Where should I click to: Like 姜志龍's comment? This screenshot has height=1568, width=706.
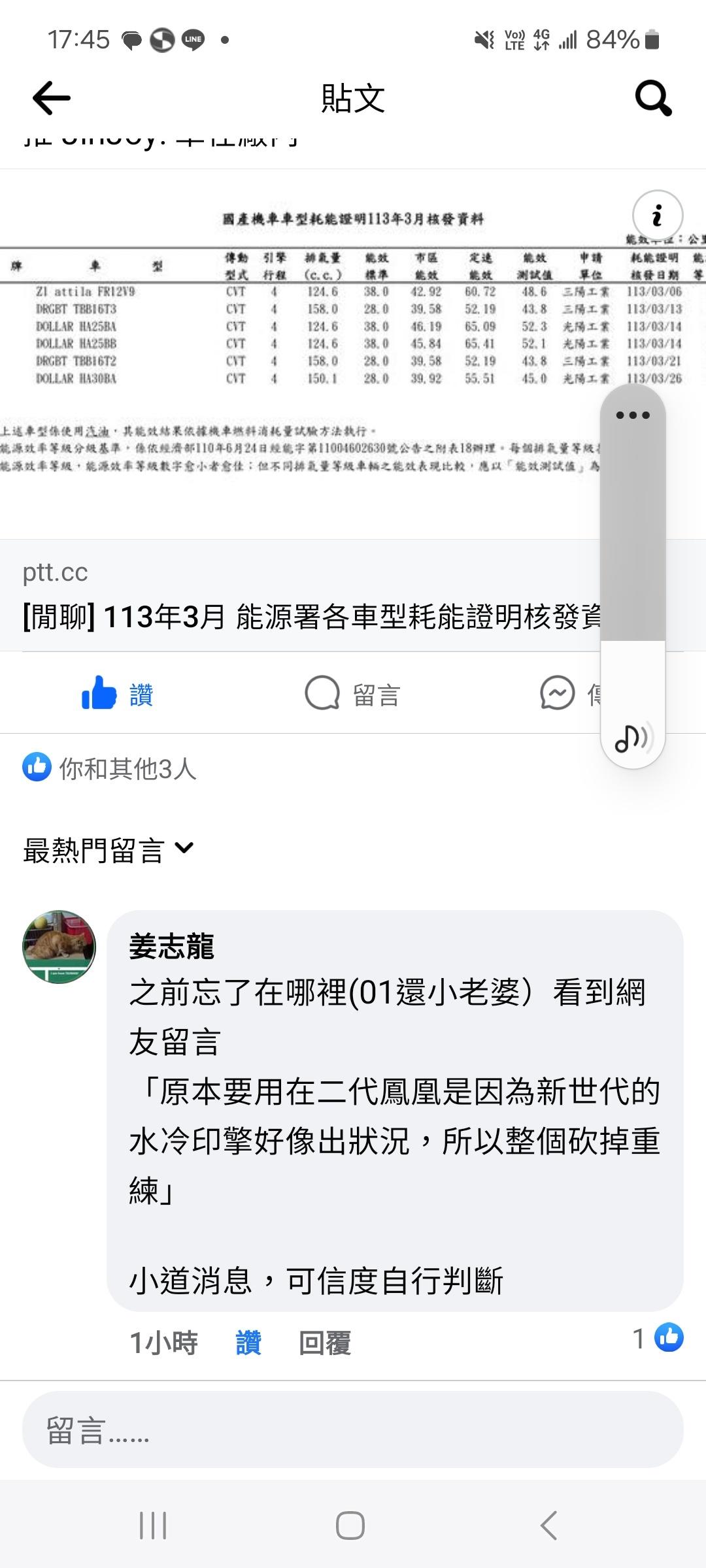coord(248,1343)
